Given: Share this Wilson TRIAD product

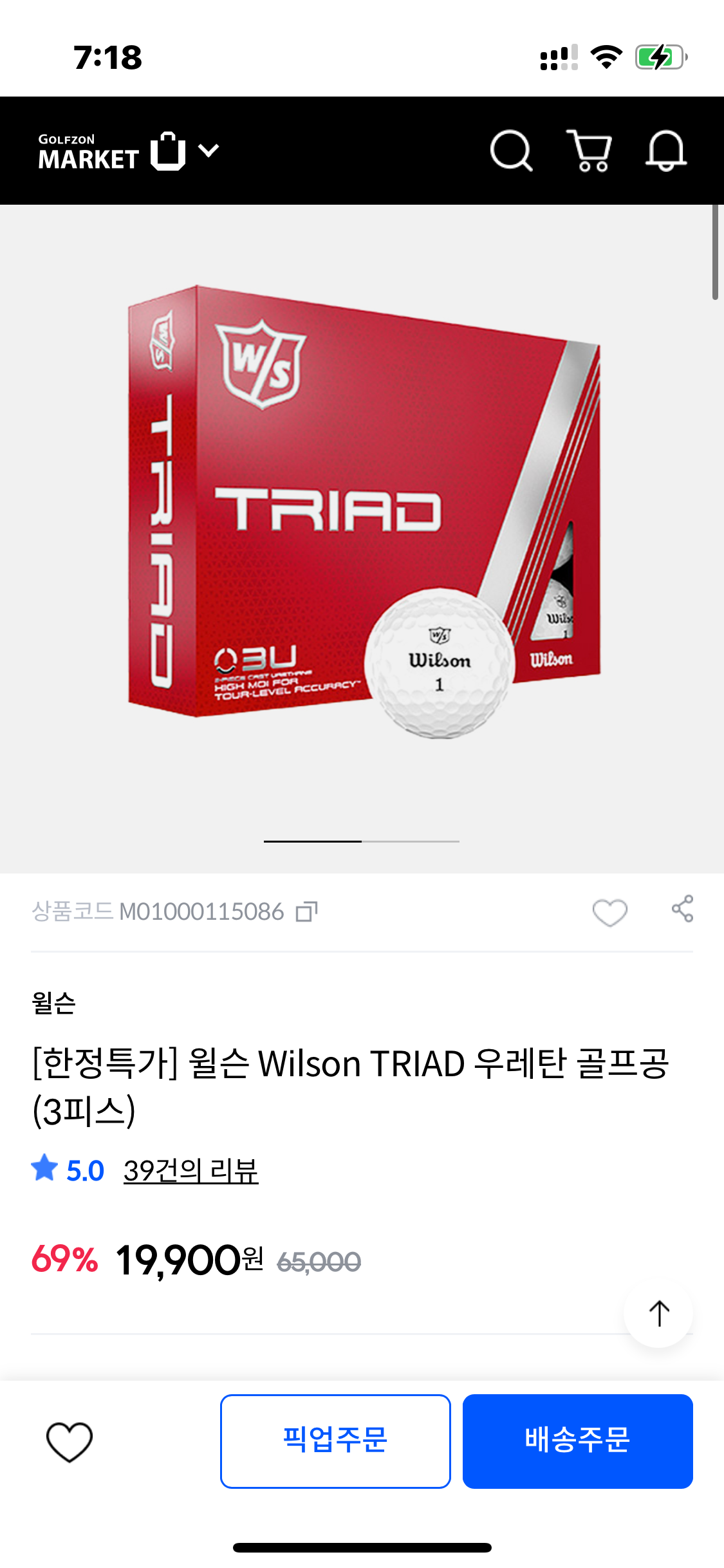Looking at the screenshot, I should coord(682,909).
